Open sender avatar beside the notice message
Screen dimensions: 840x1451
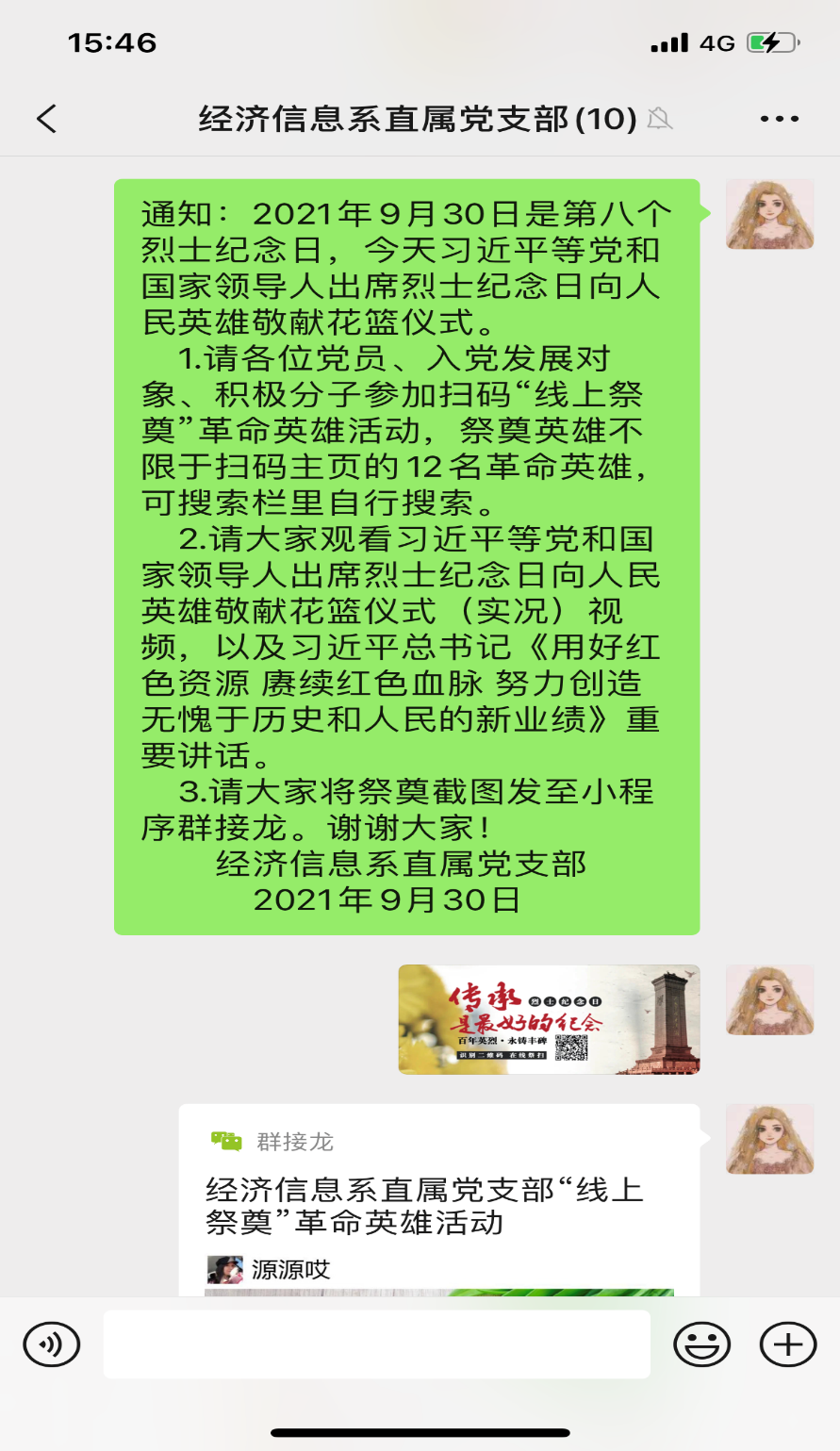pyautogui.click(x=769, y=214)
